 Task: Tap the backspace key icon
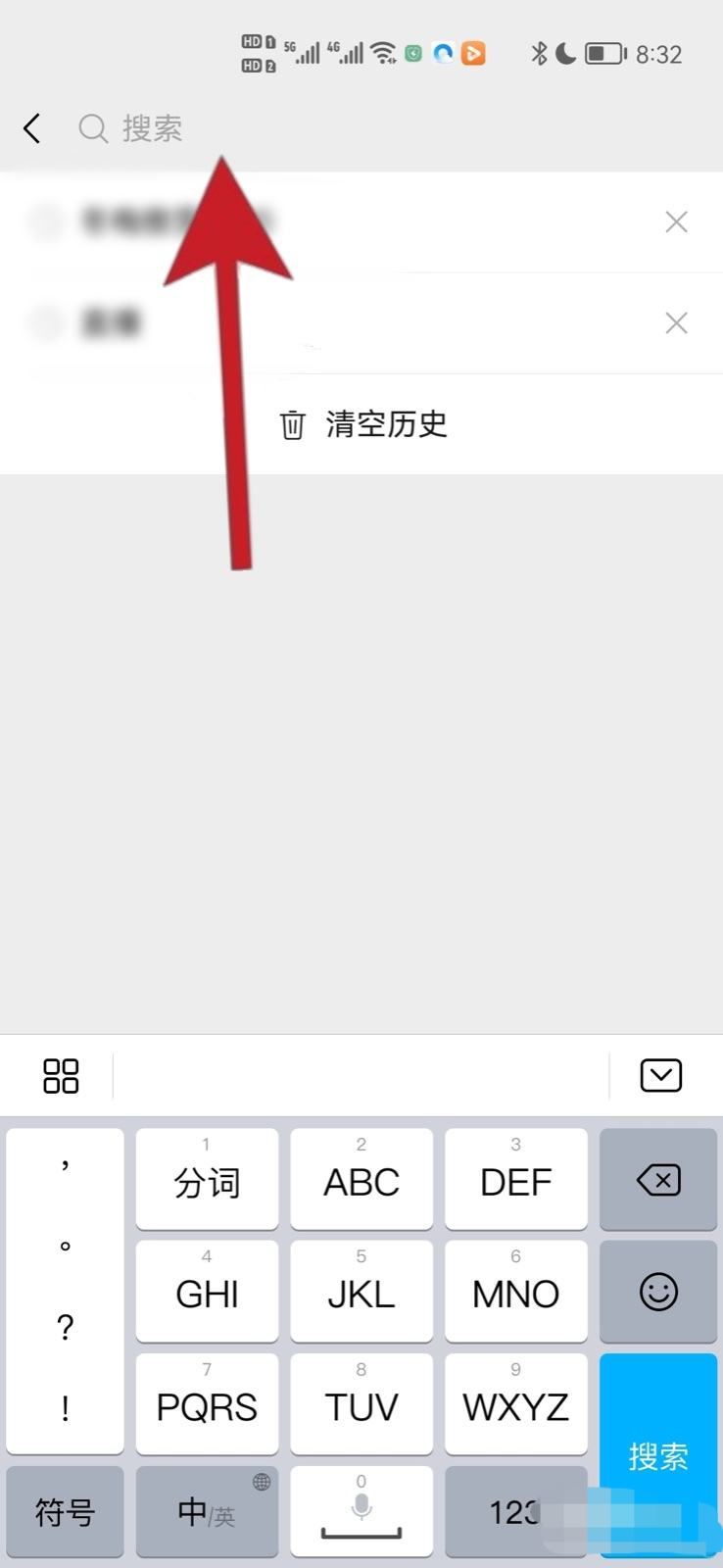tap(657, 1180)
